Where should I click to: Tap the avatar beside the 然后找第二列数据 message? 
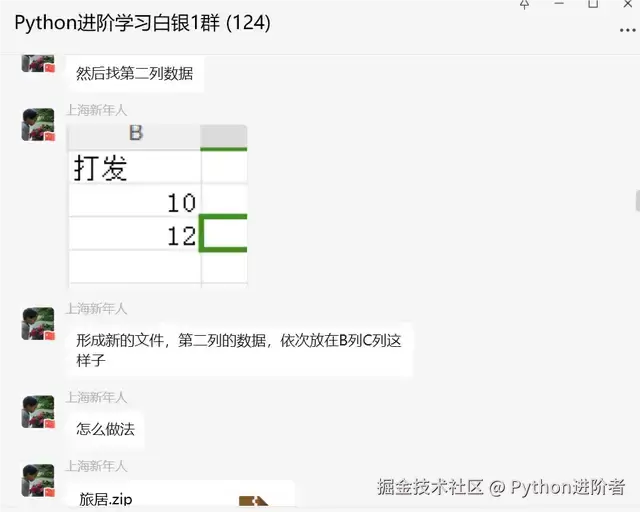coord(38,64)
